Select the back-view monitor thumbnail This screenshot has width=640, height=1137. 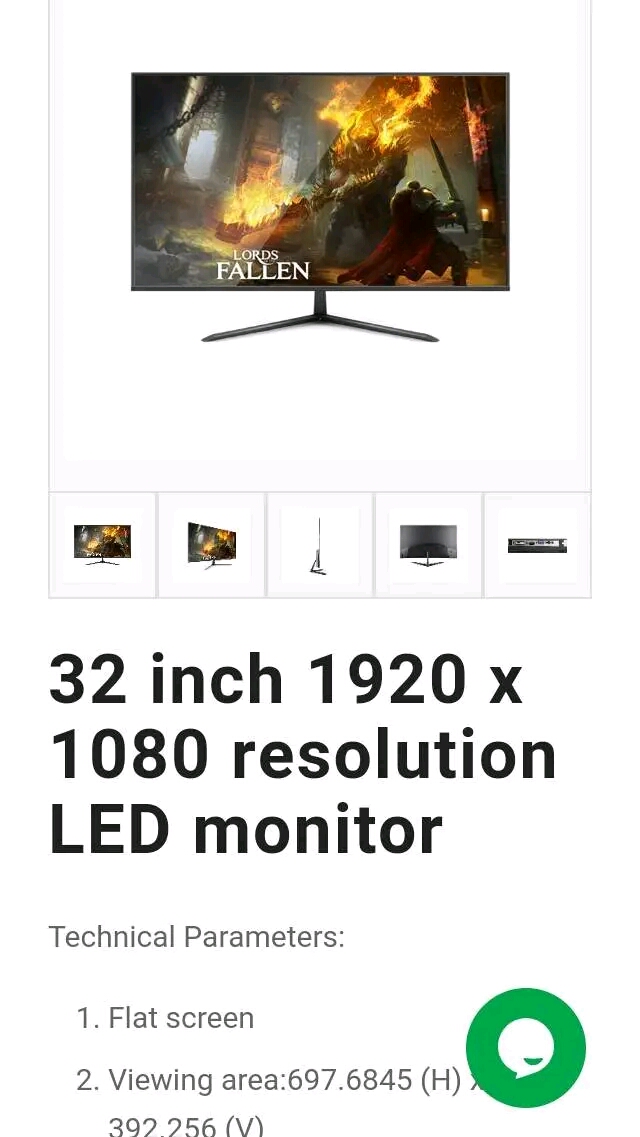(x=428, y=545)
